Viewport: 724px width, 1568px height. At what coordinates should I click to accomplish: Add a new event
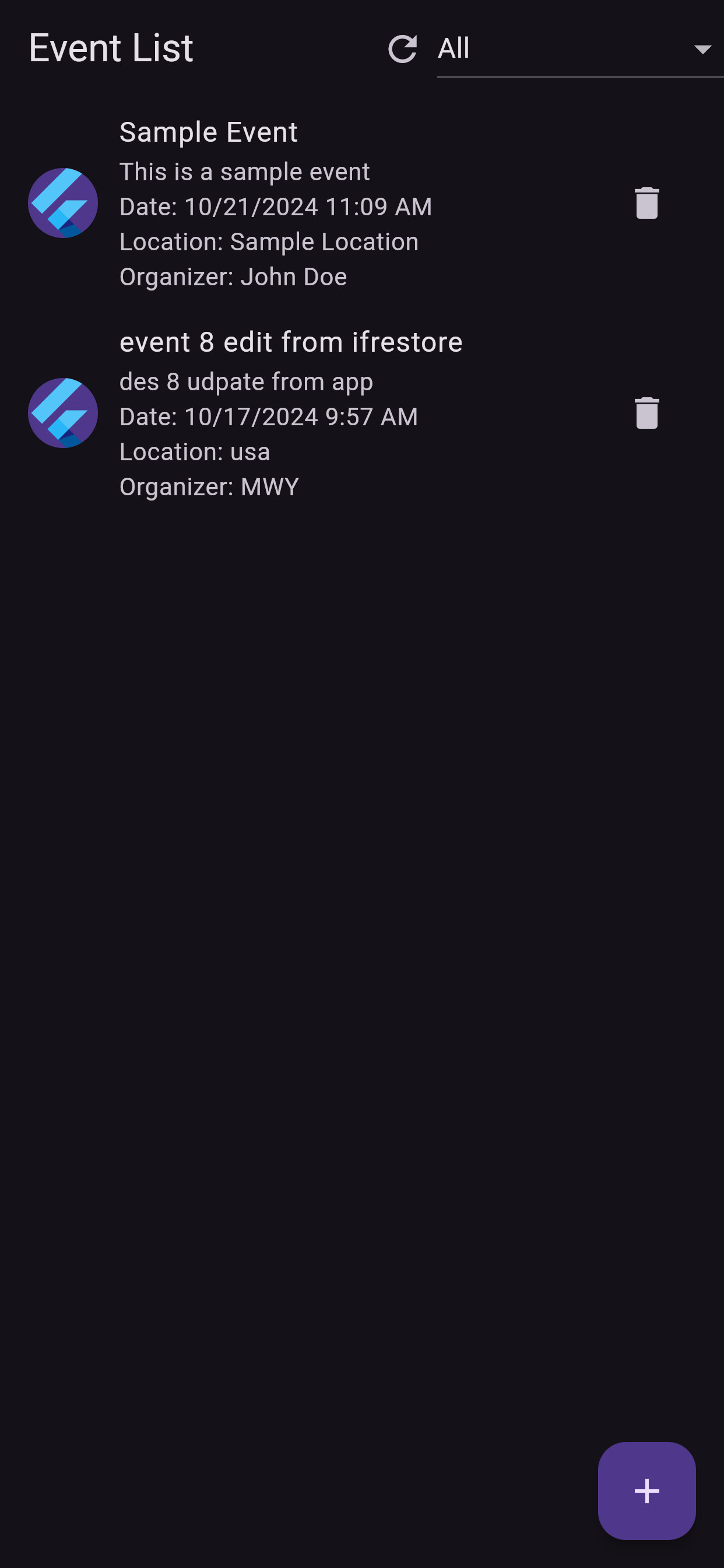[646, 1490]
